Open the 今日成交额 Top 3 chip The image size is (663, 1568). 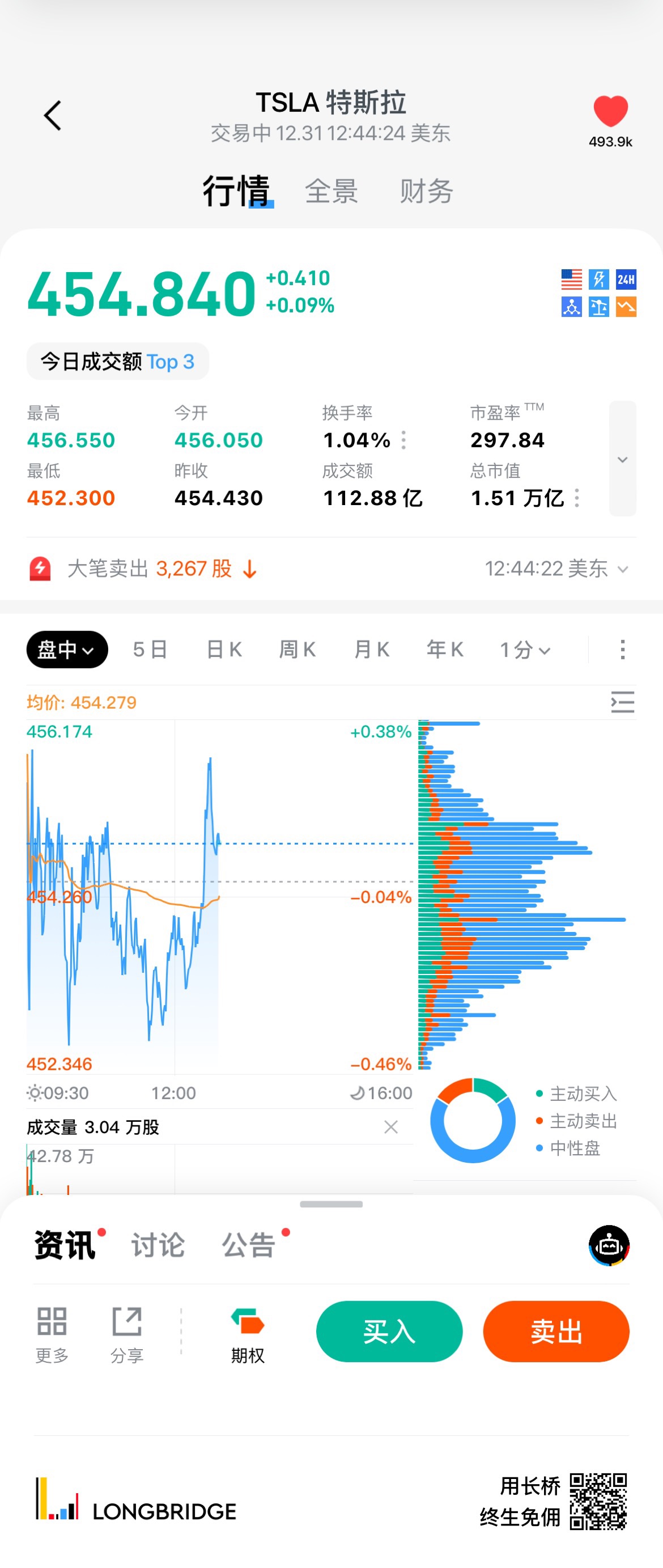(x=117, y=362)
